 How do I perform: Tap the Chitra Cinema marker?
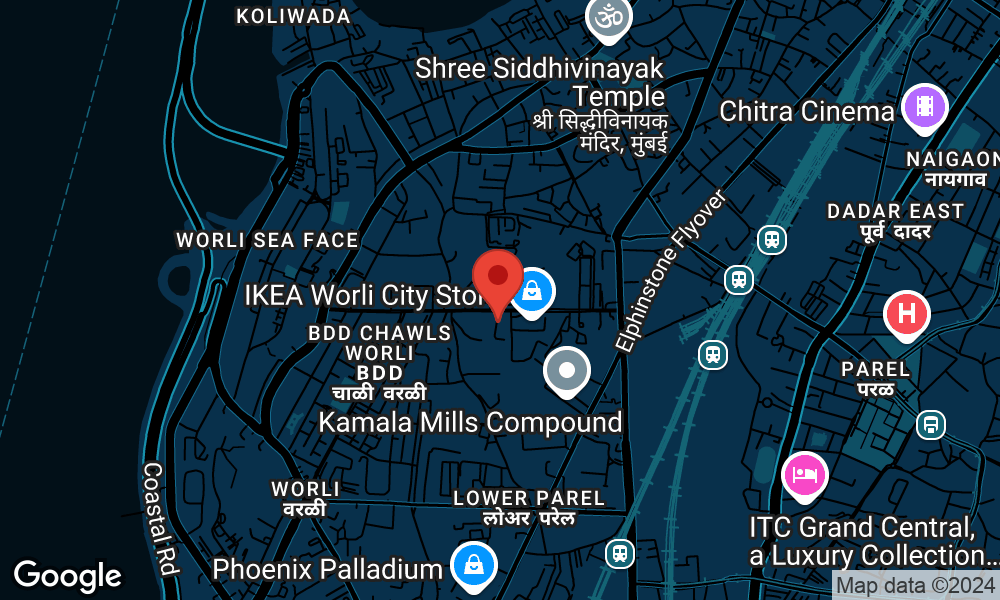click(925, 106)
